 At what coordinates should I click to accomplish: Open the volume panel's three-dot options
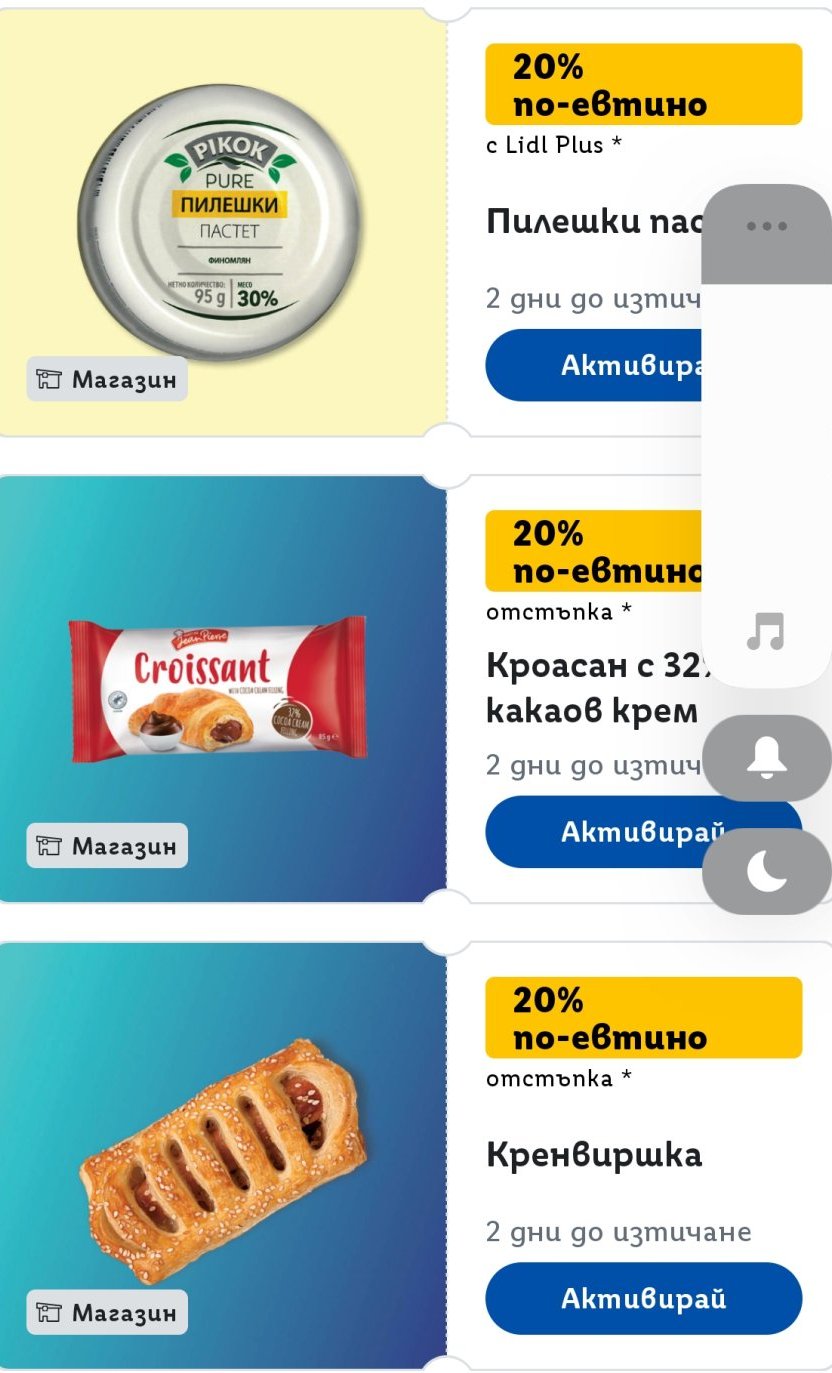(x=767, y=226)
